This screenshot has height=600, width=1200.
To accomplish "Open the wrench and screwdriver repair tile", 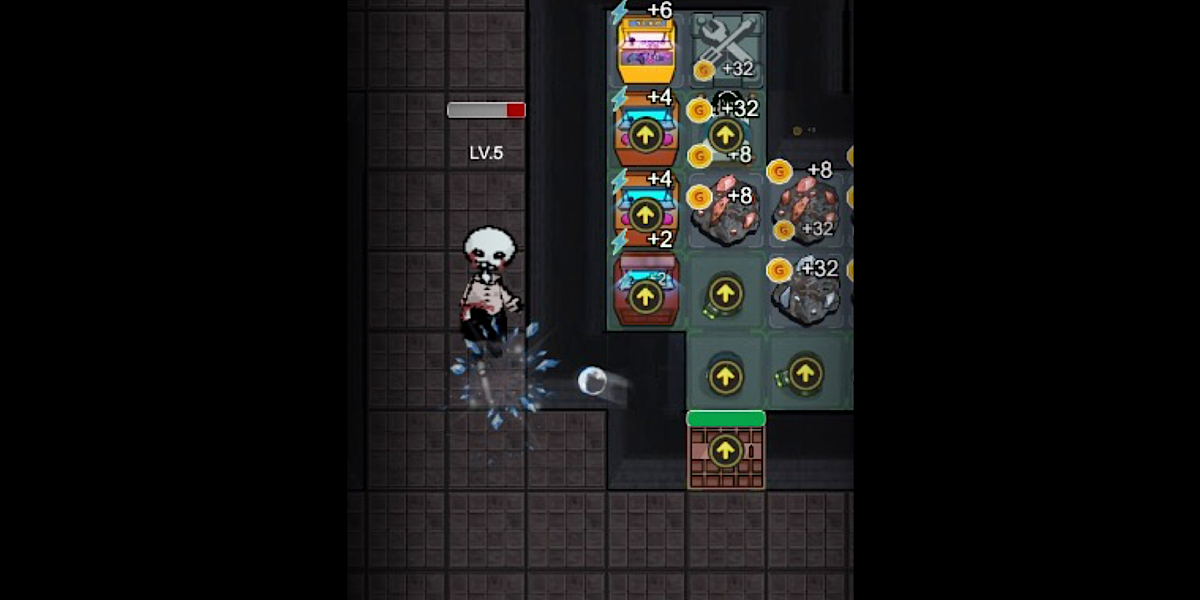I will pyautogui.click(x=727, y=46).
